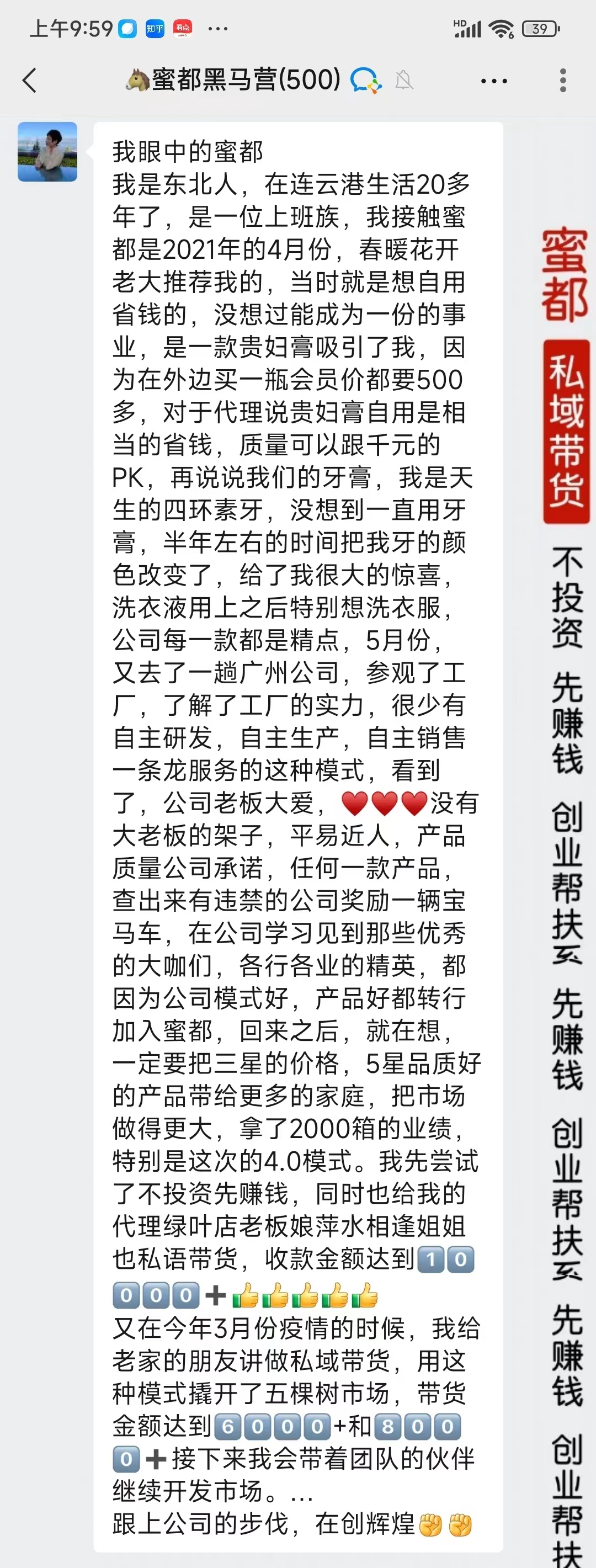Screen dimensions: 596x1568
Task: Open the message sender's avatar profile
Action: point(47,152)
